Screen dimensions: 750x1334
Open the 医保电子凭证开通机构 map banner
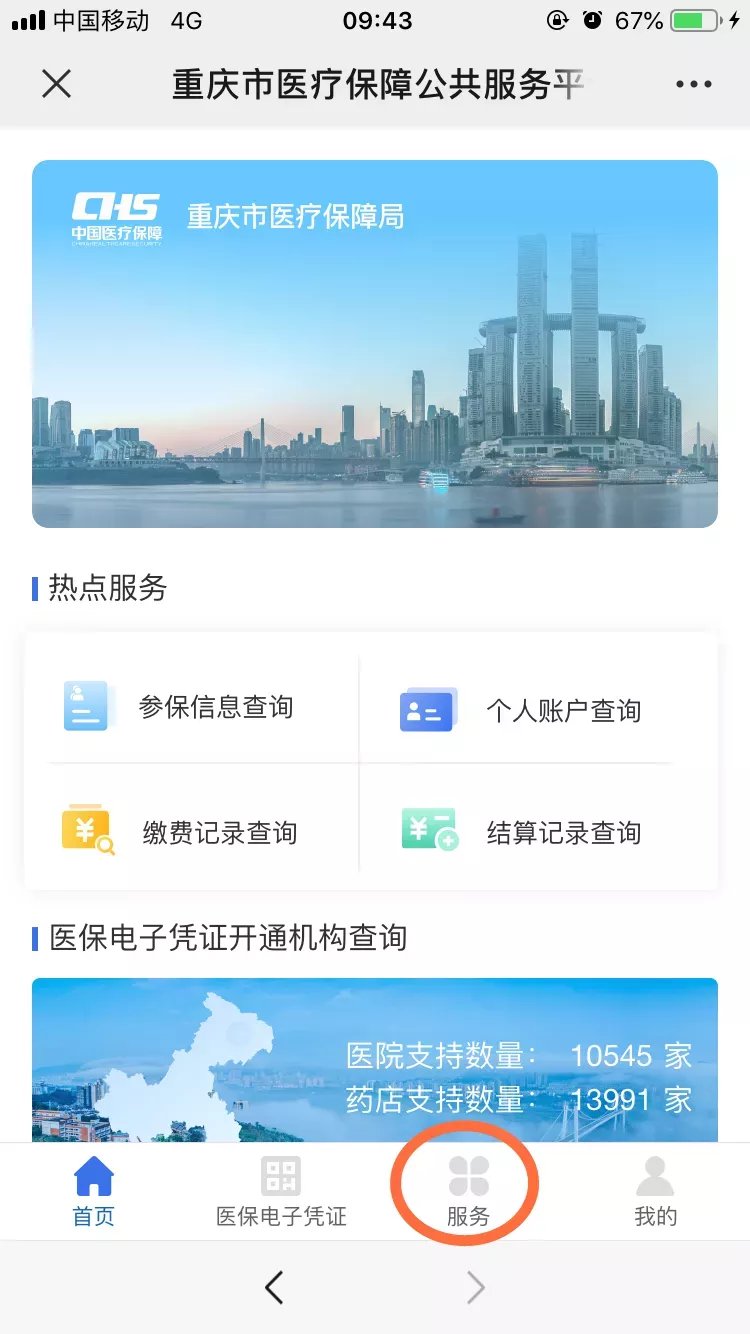tap(375, 1060)
